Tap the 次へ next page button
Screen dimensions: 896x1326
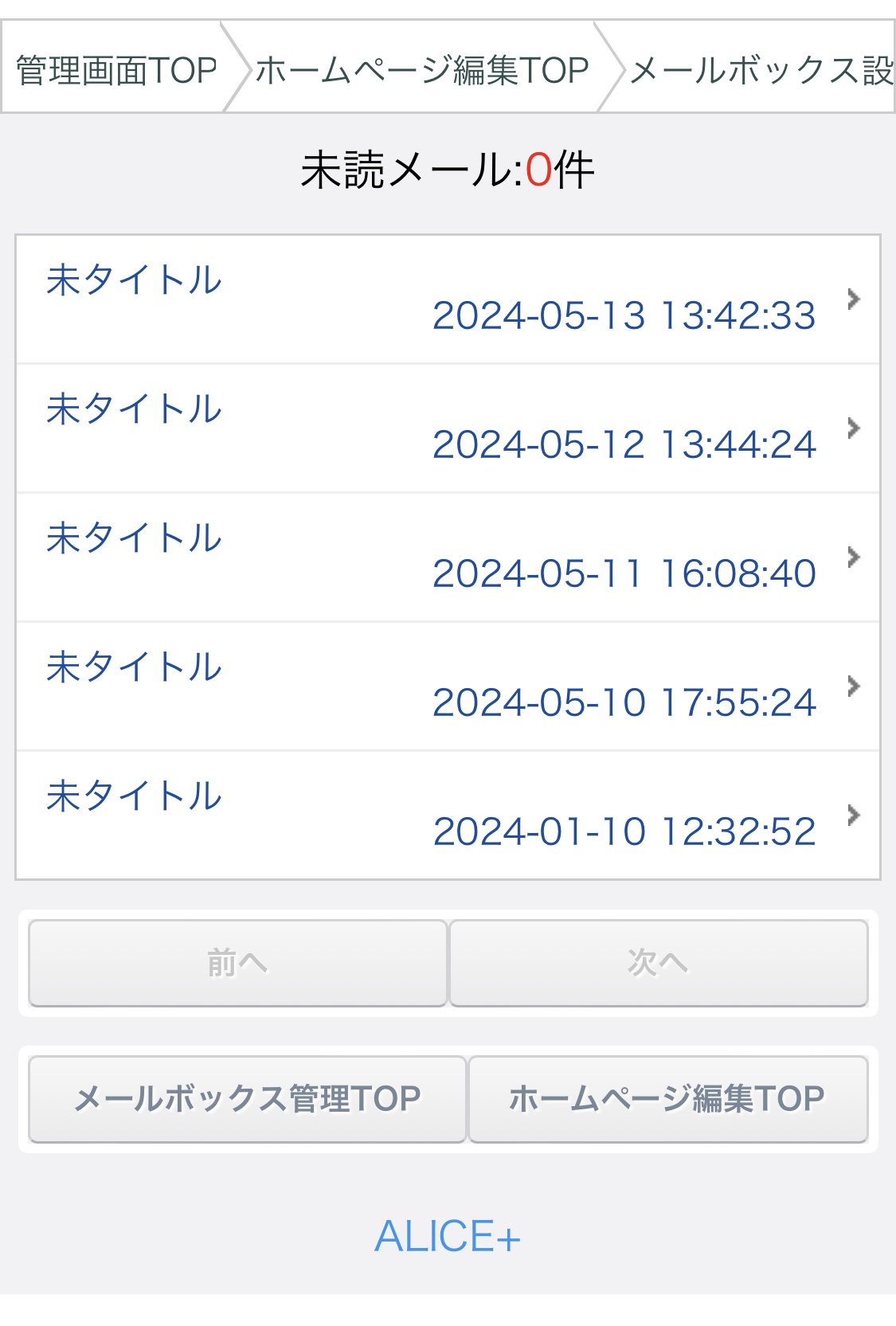(x=658, y=963)
